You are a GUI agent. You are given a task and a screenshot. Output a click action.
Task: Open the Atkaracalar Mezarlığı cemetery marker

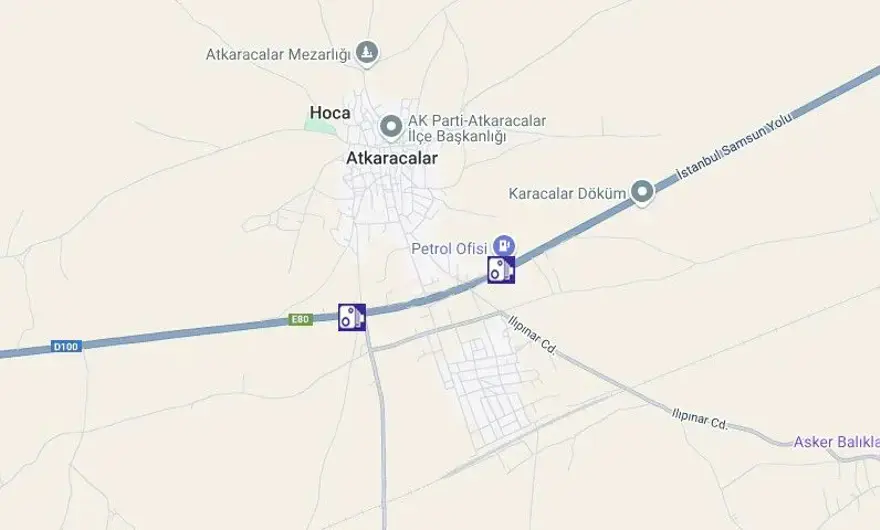tap(368, 53)
